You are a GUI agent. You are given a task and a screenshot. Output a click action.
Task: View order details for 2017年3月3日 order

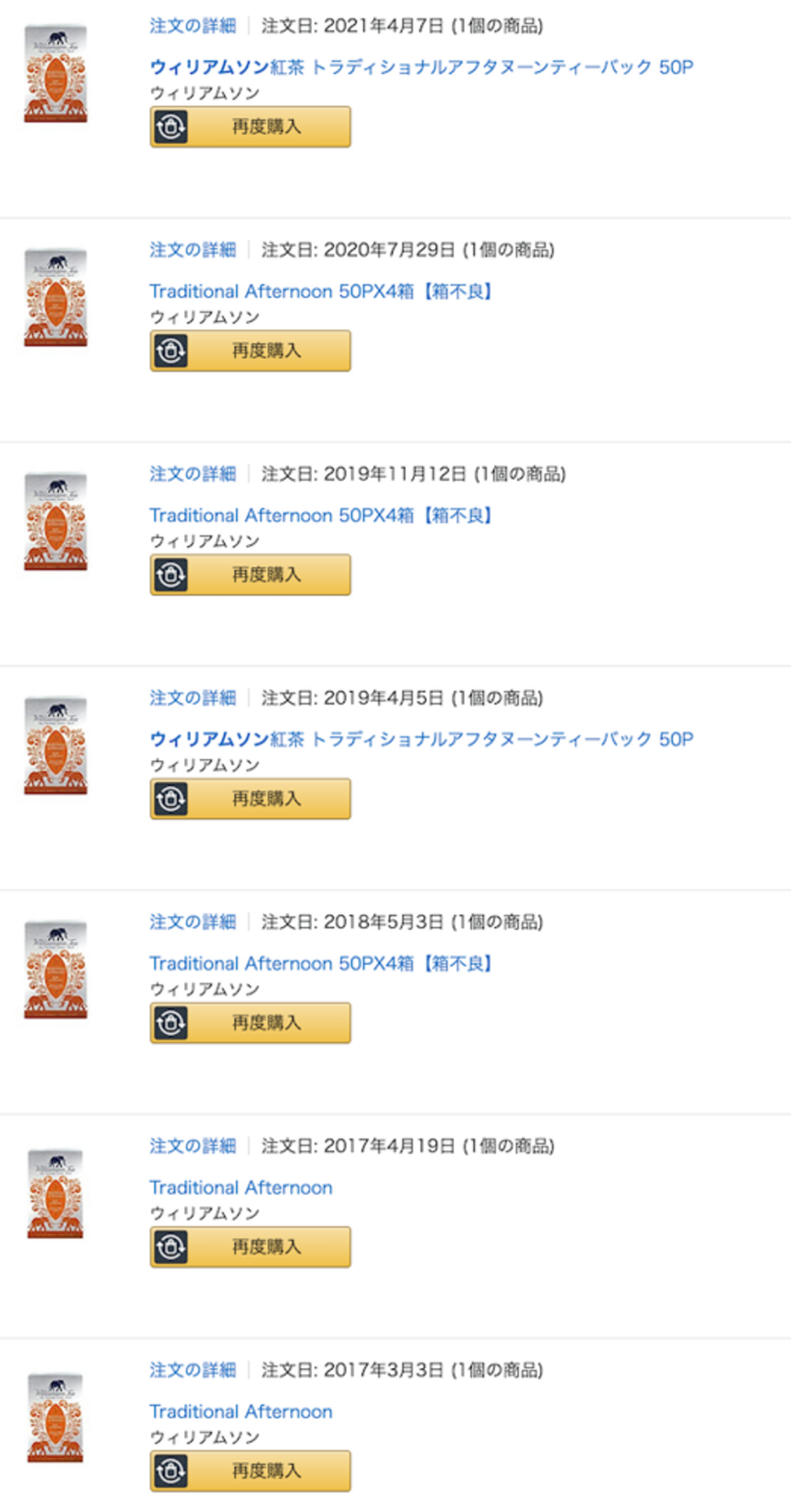click(x=192, y=1370)
